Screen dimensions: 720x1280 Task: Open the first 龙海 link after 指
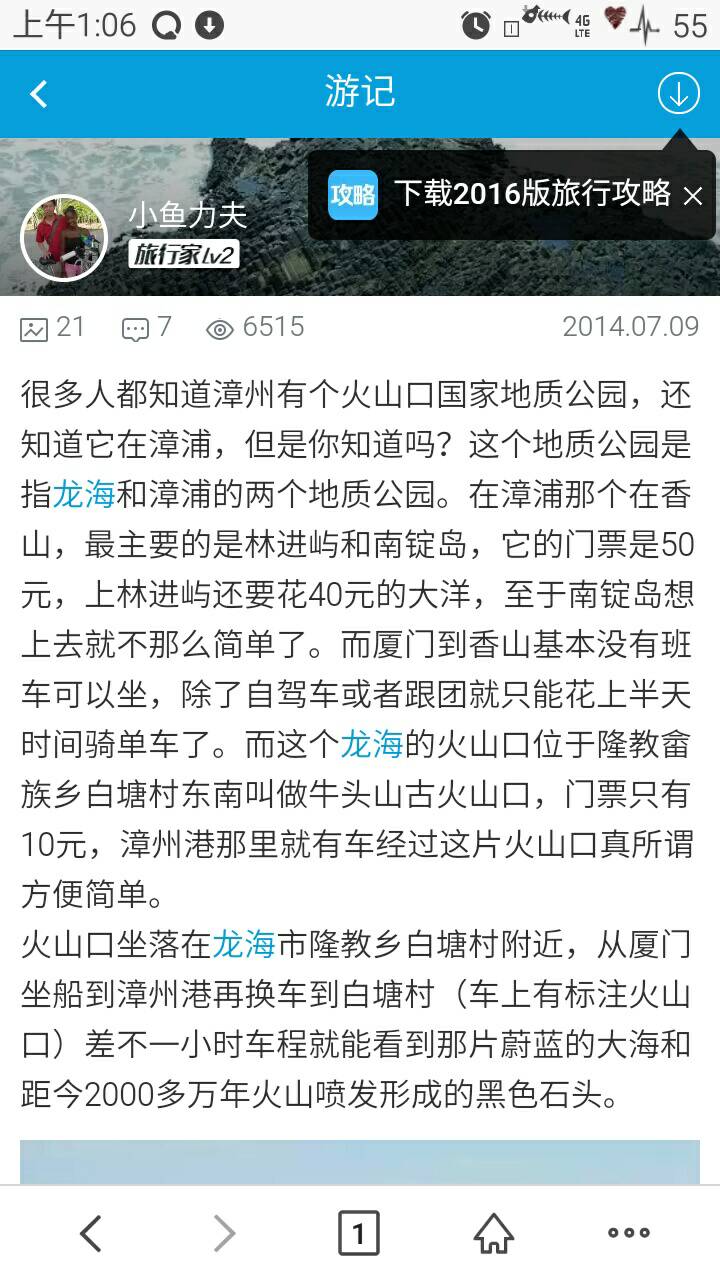click(84, 494)
